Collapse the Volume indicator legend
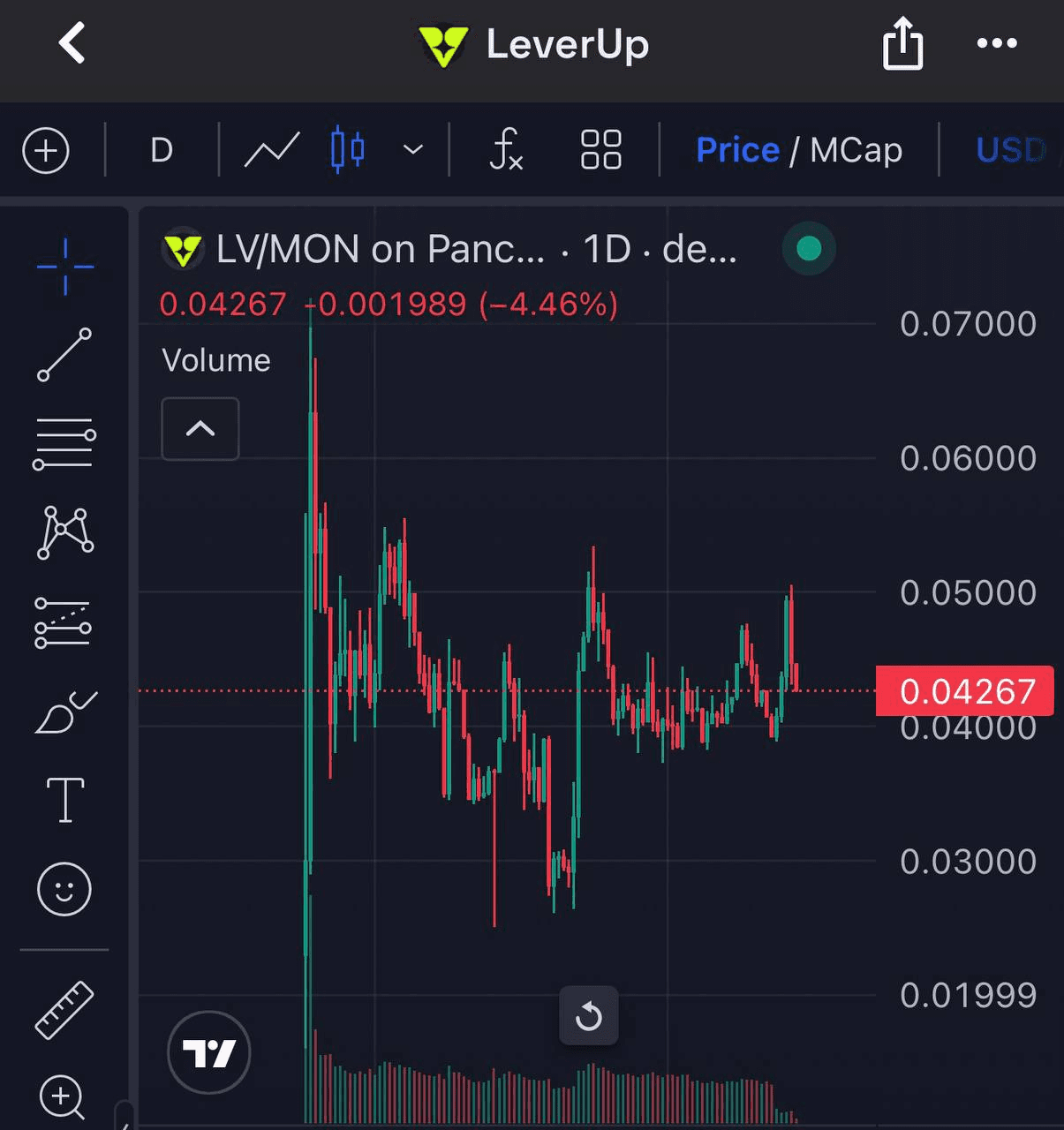Screen dimensions: 1064x1130 pyautogui.click(x=200, y=429)
